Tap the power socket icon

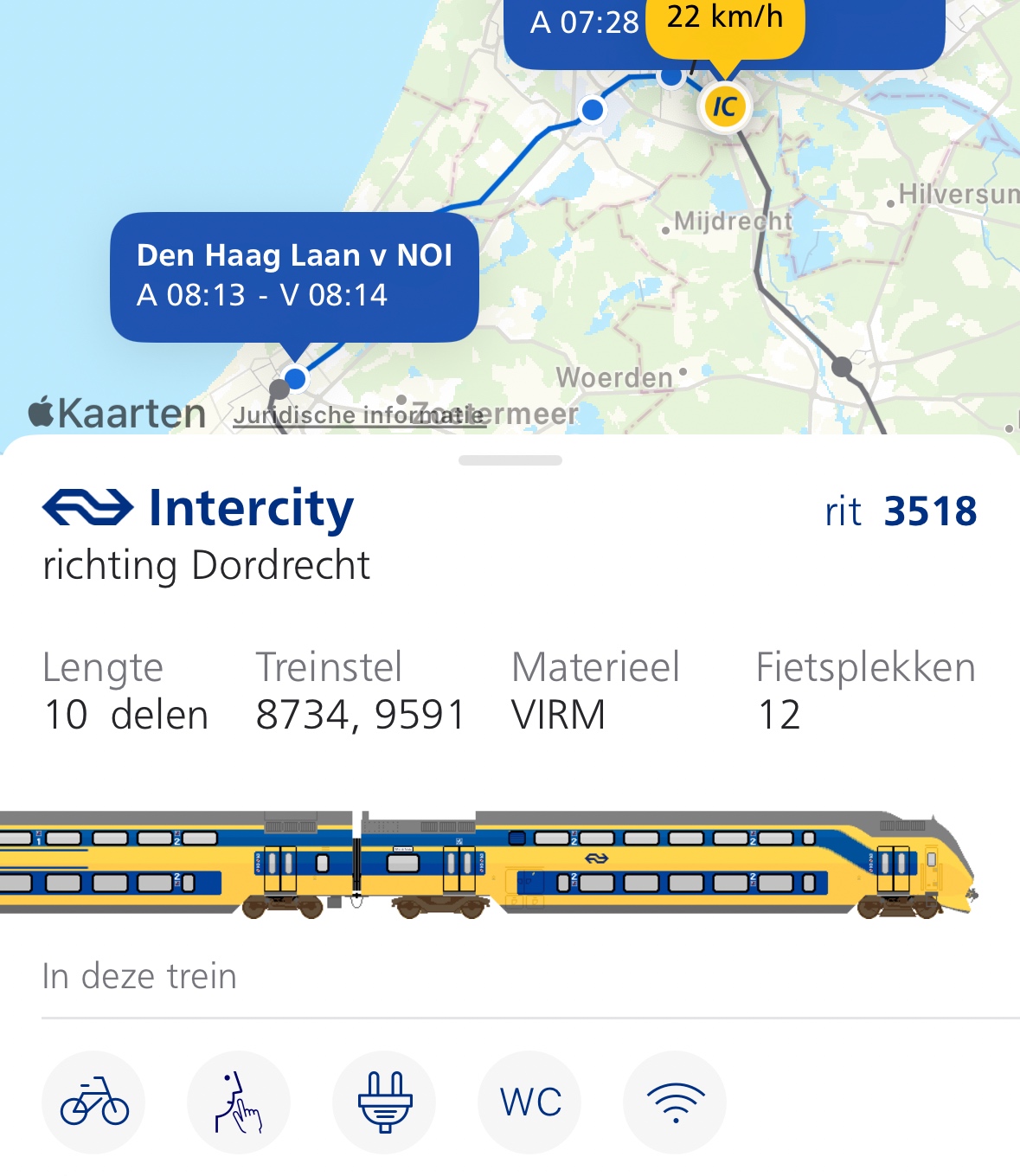[x=384, y=1102]
